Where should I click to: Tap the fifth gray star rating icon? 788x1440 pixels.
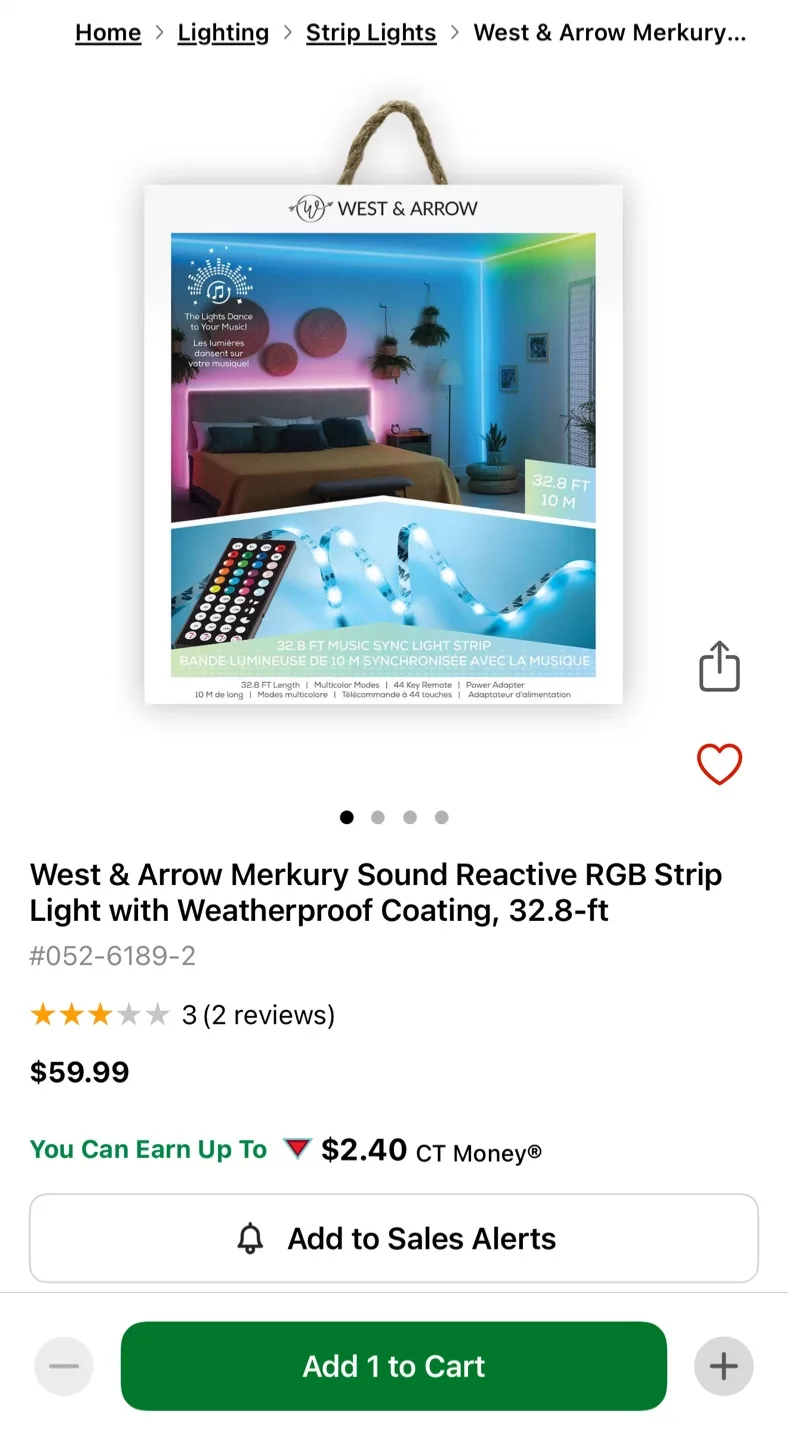[x=158, y=1014]
